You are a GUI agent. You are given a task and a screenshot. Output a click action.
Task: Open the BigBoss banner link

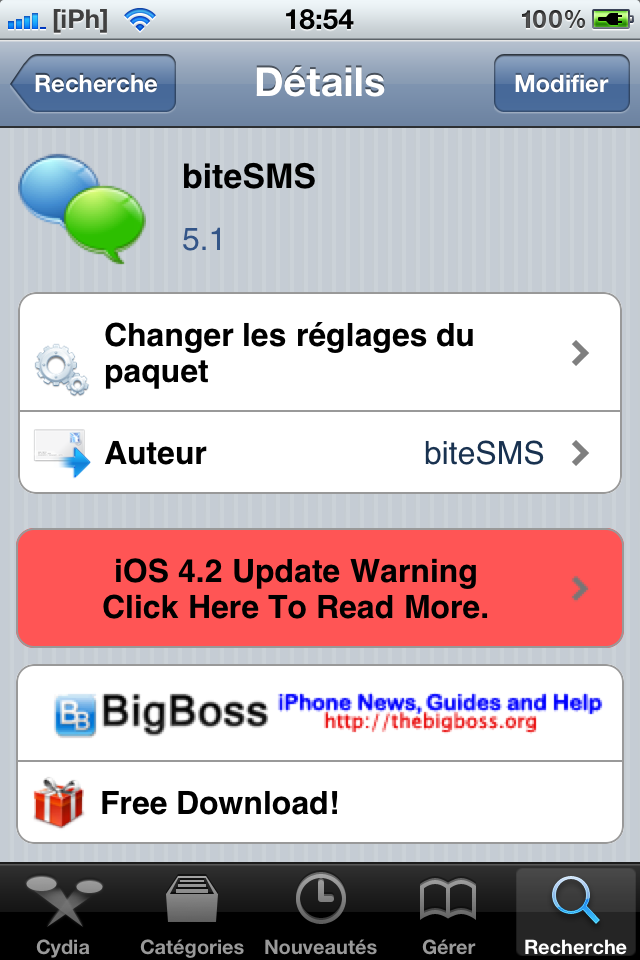pyautogui.click(x=320, y=712)
